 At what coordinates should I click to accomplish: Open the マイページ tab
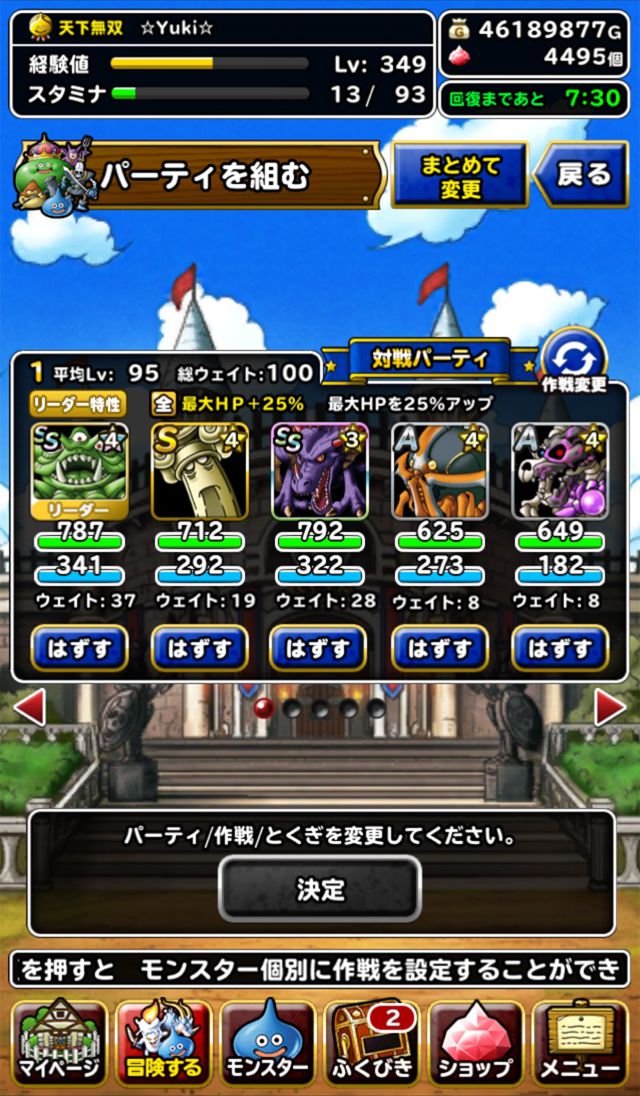pos(59,1041)
